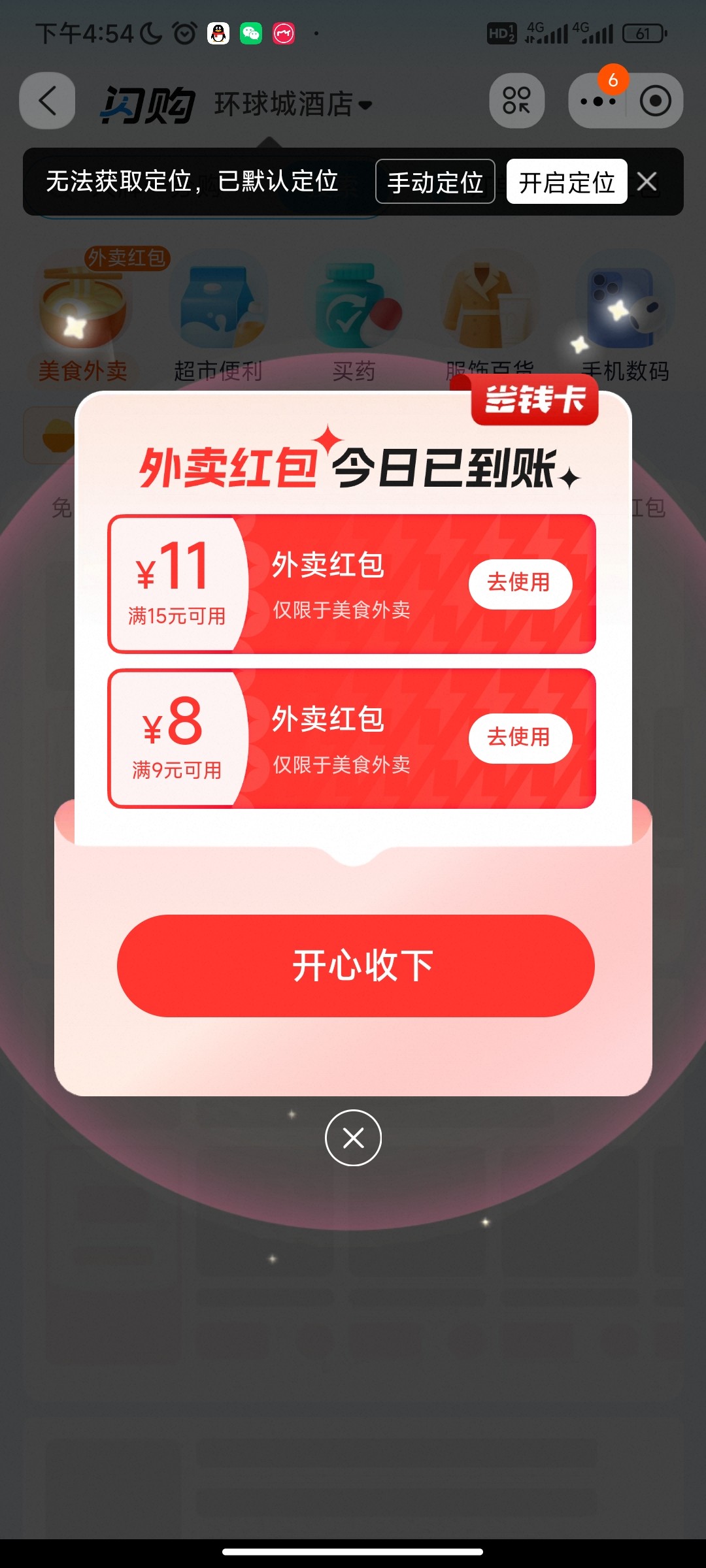Accept red packets with 开心收下

point(356,966)
